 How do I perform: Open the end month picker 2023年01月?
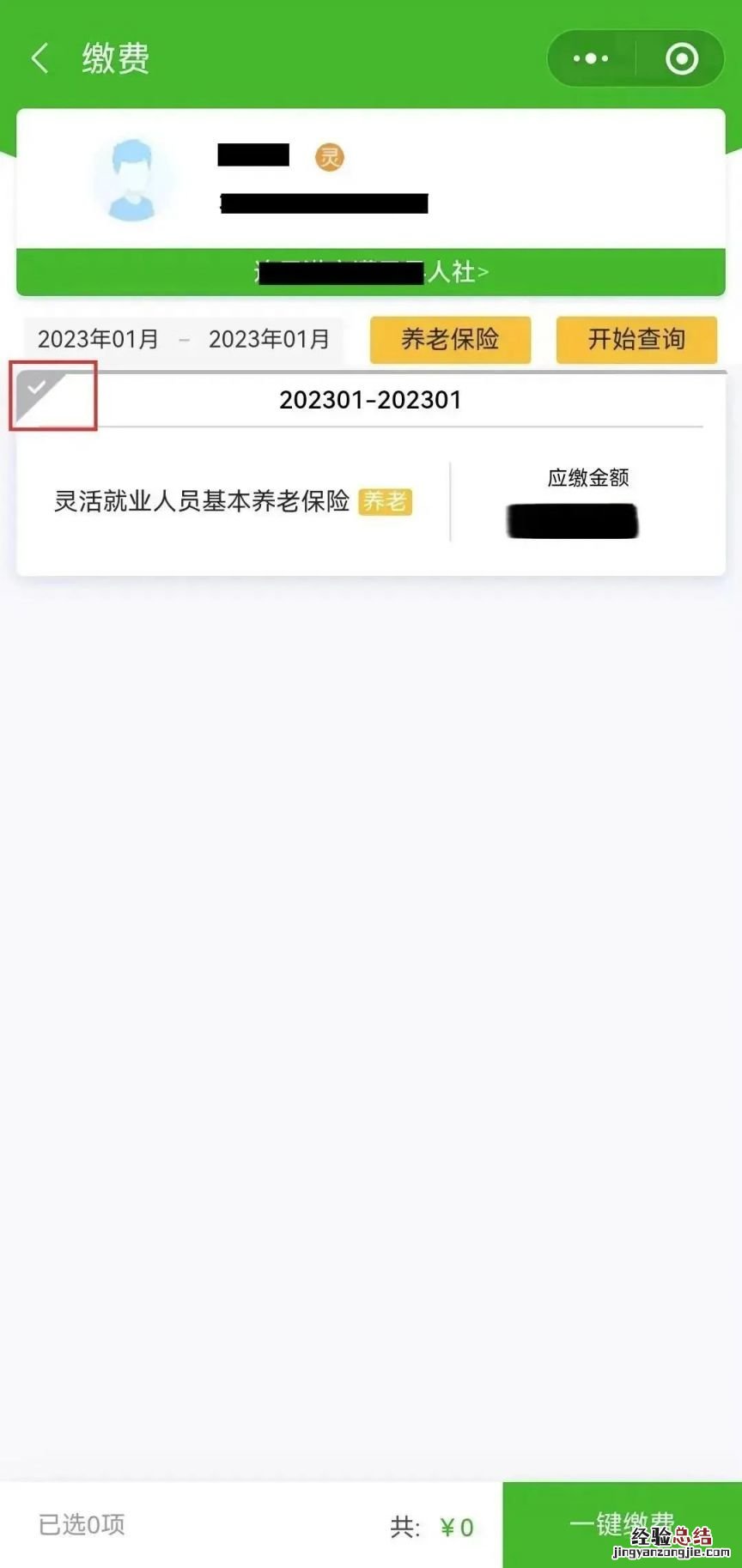(268, 339)
